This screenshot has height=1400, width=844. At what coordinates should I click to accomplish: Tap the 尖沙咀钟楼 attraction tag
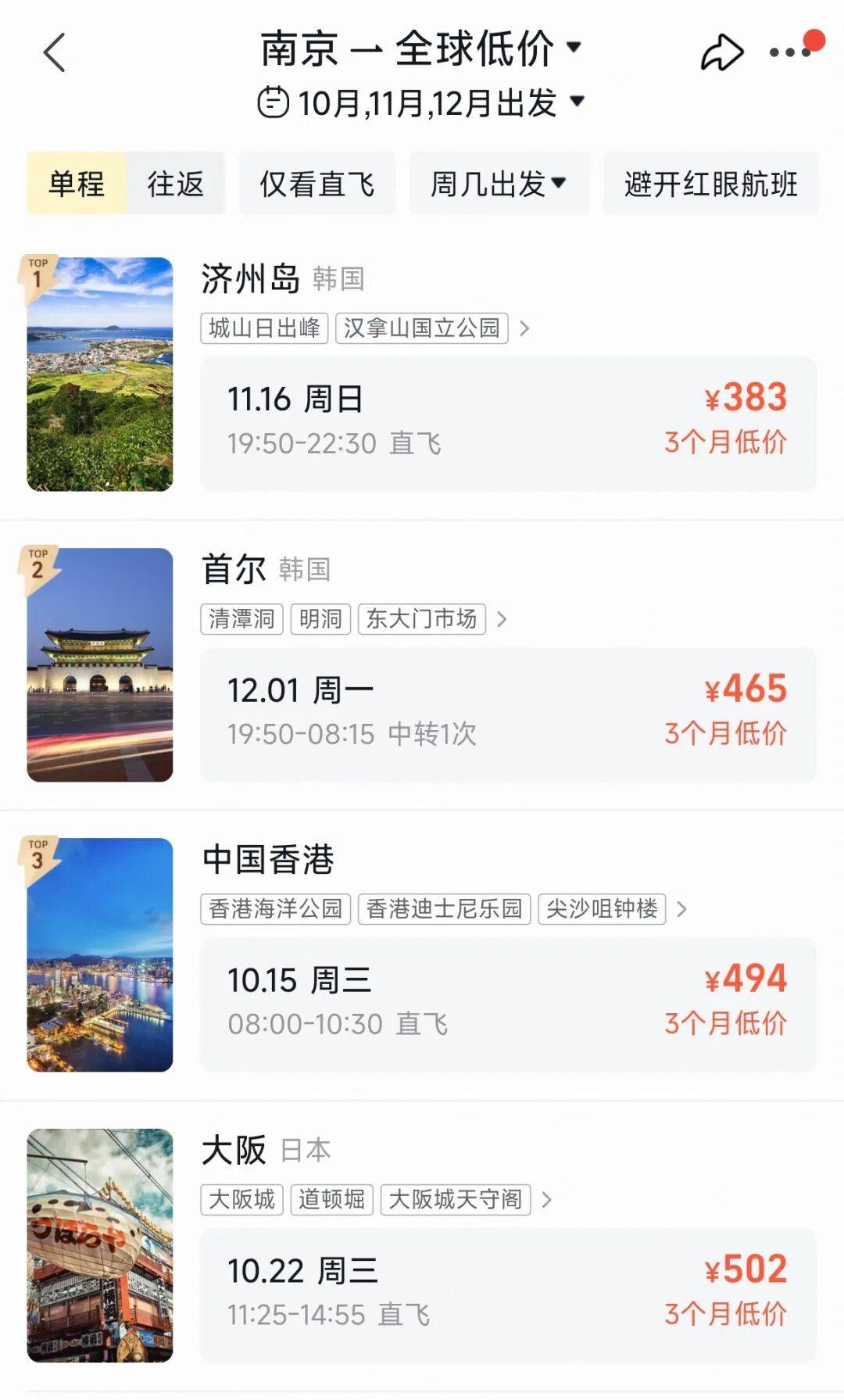[x=602, y=909]
